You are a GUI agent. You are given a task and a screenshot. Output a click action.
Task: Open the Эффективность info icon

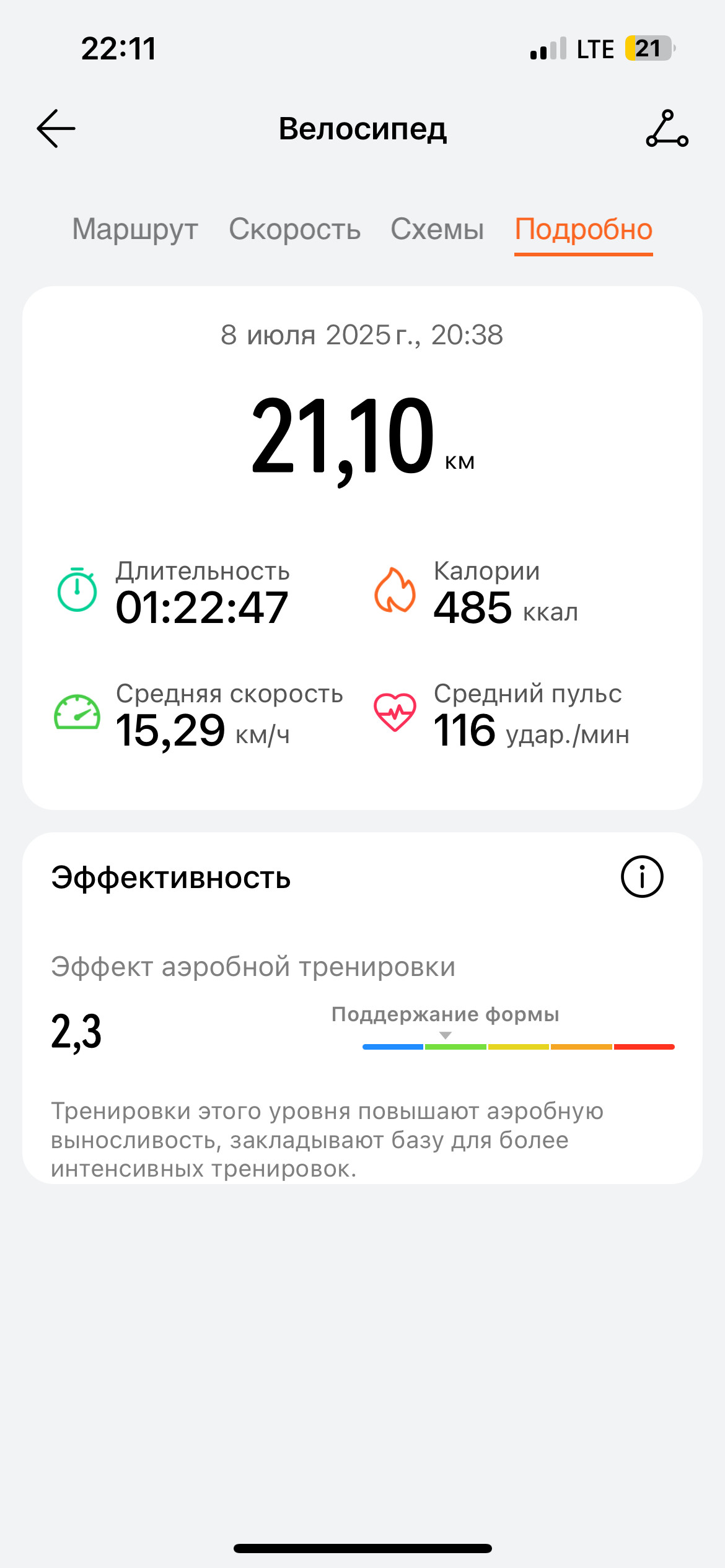(642, 877)
